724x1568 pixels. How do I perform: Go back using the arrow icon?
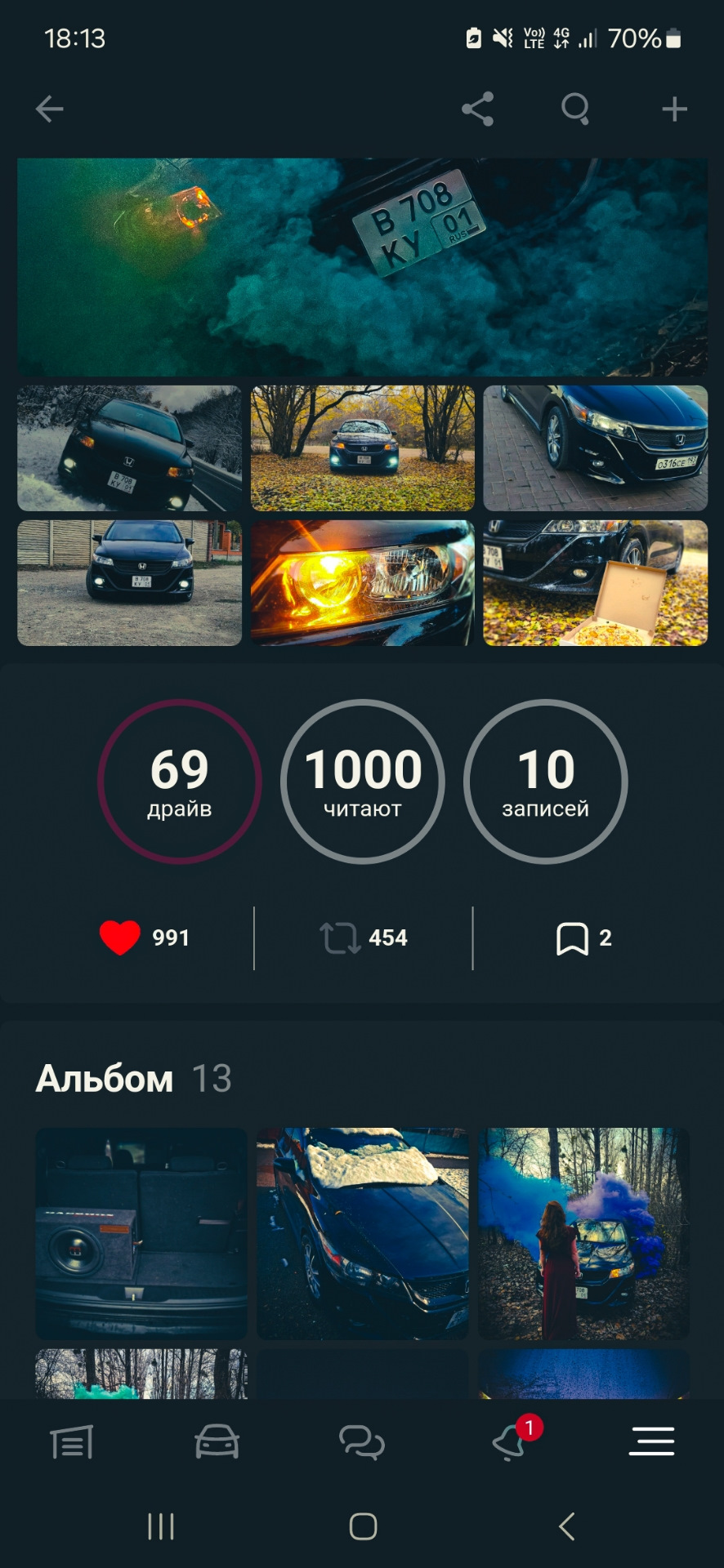[x=48, y=109]
